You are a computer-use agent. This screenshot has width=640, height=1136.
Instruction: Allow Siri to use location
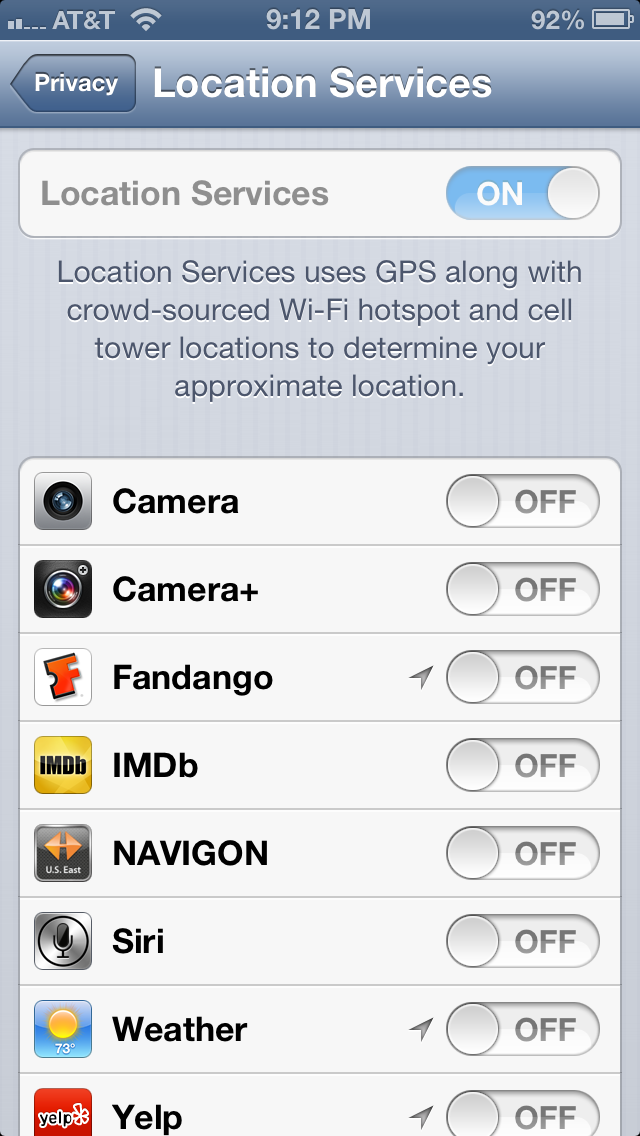(523, 941)
